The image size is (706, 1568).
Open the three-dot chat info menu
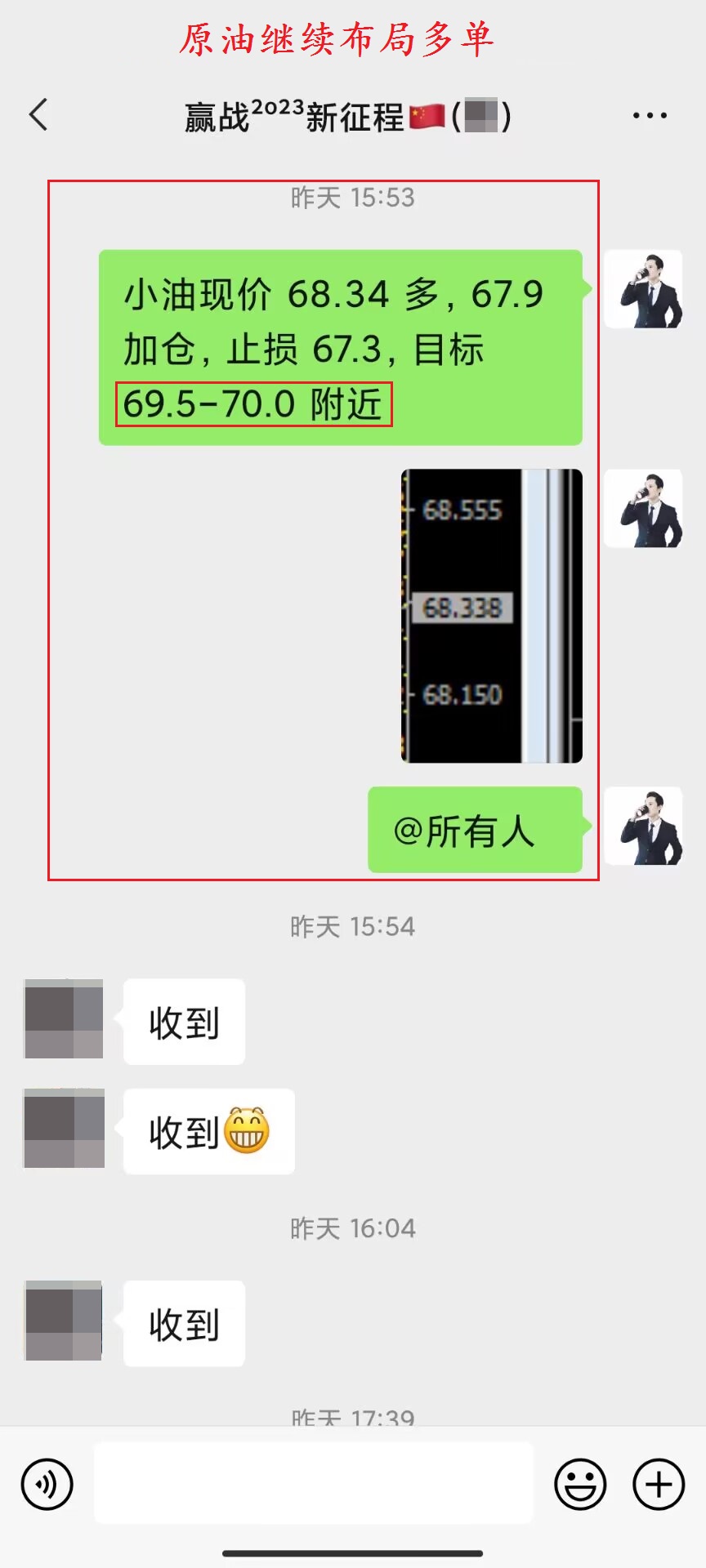pos(650,116)
